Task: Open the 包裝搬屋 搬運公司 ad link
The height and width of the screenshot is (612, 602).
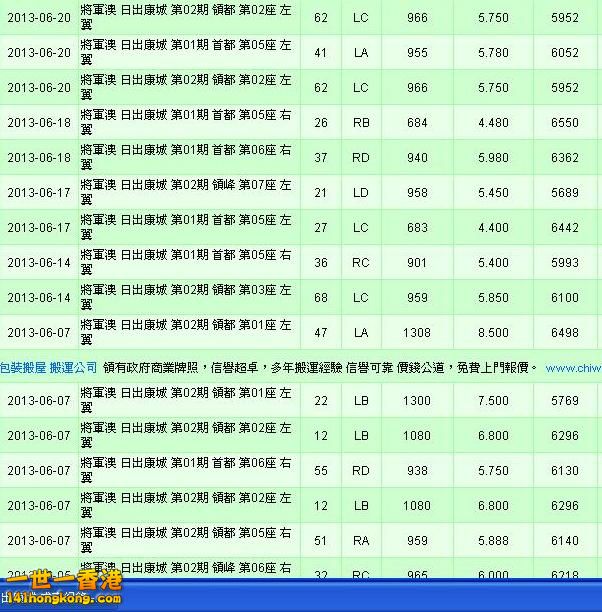Action: 48,367
